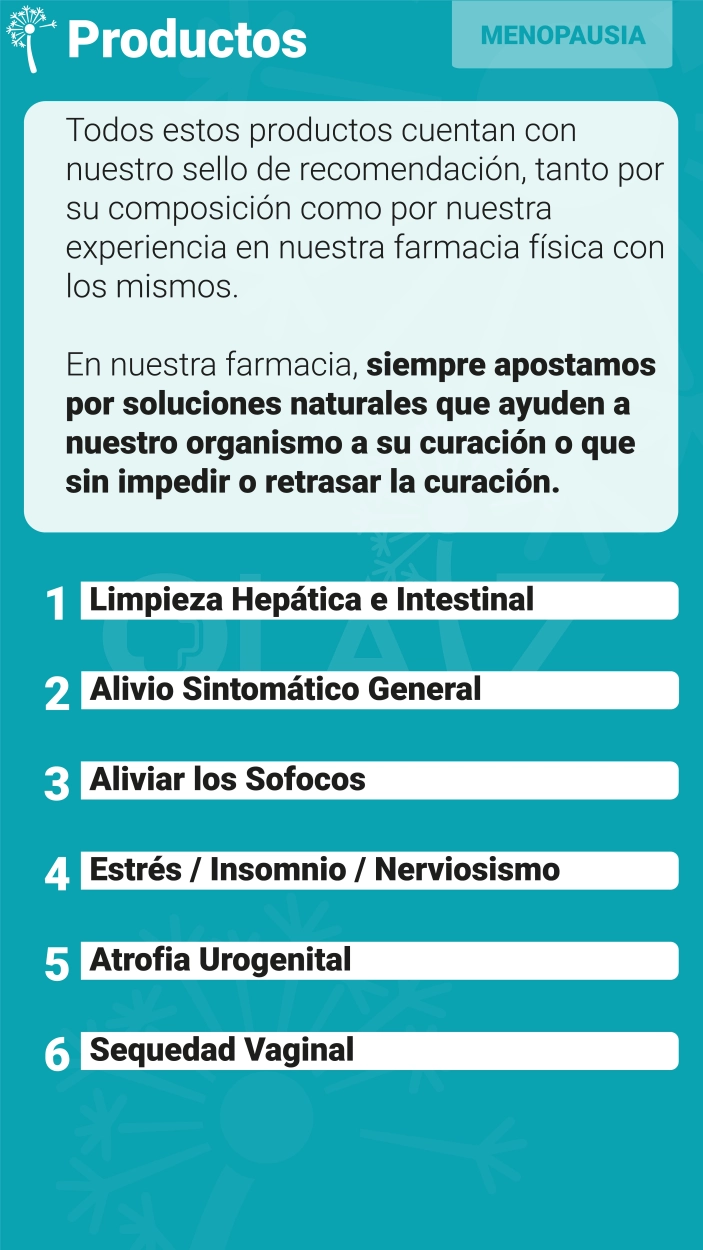Choose Atrofia Urogenital
Screen dimensions: 703x1250
379,960
